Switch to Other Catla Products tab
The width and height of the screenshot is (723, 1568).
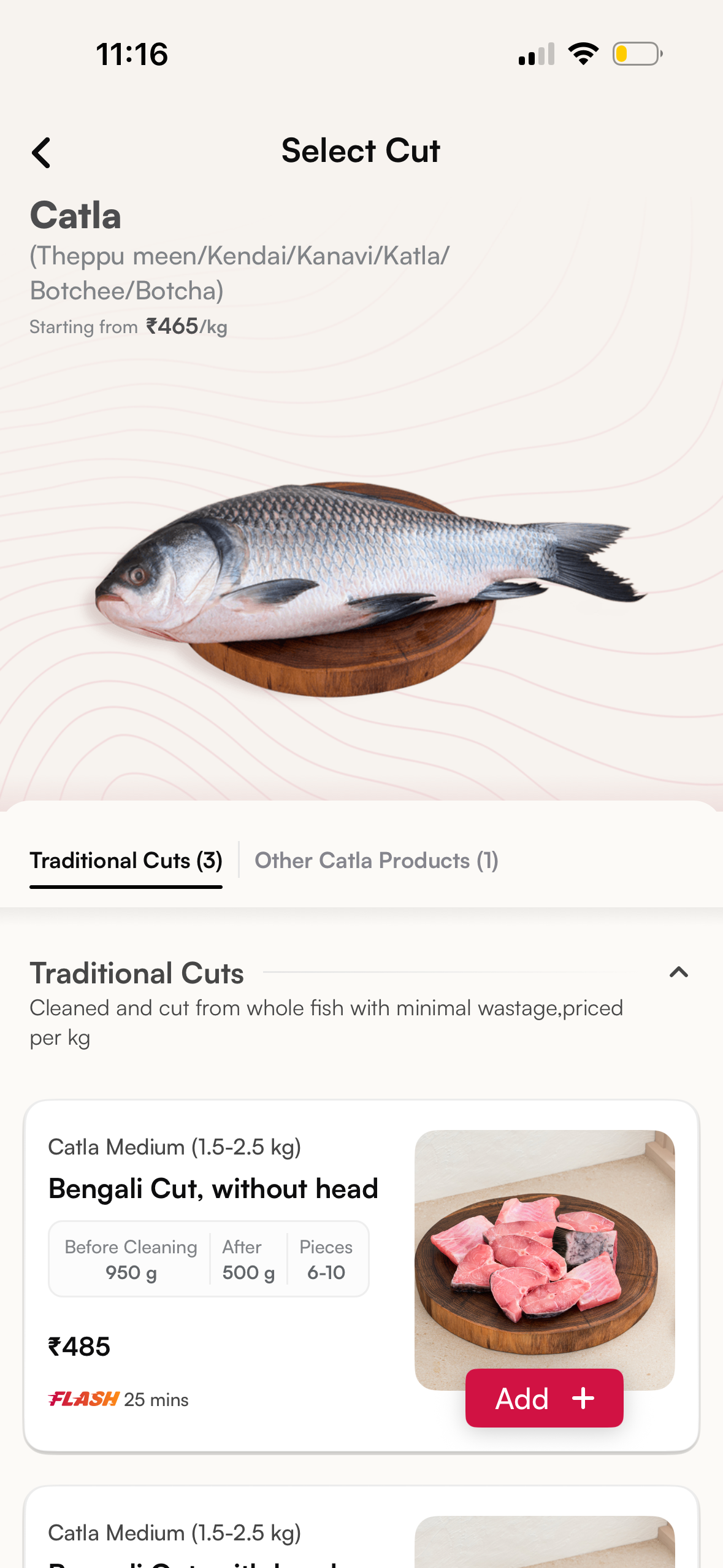coord(377,861)
